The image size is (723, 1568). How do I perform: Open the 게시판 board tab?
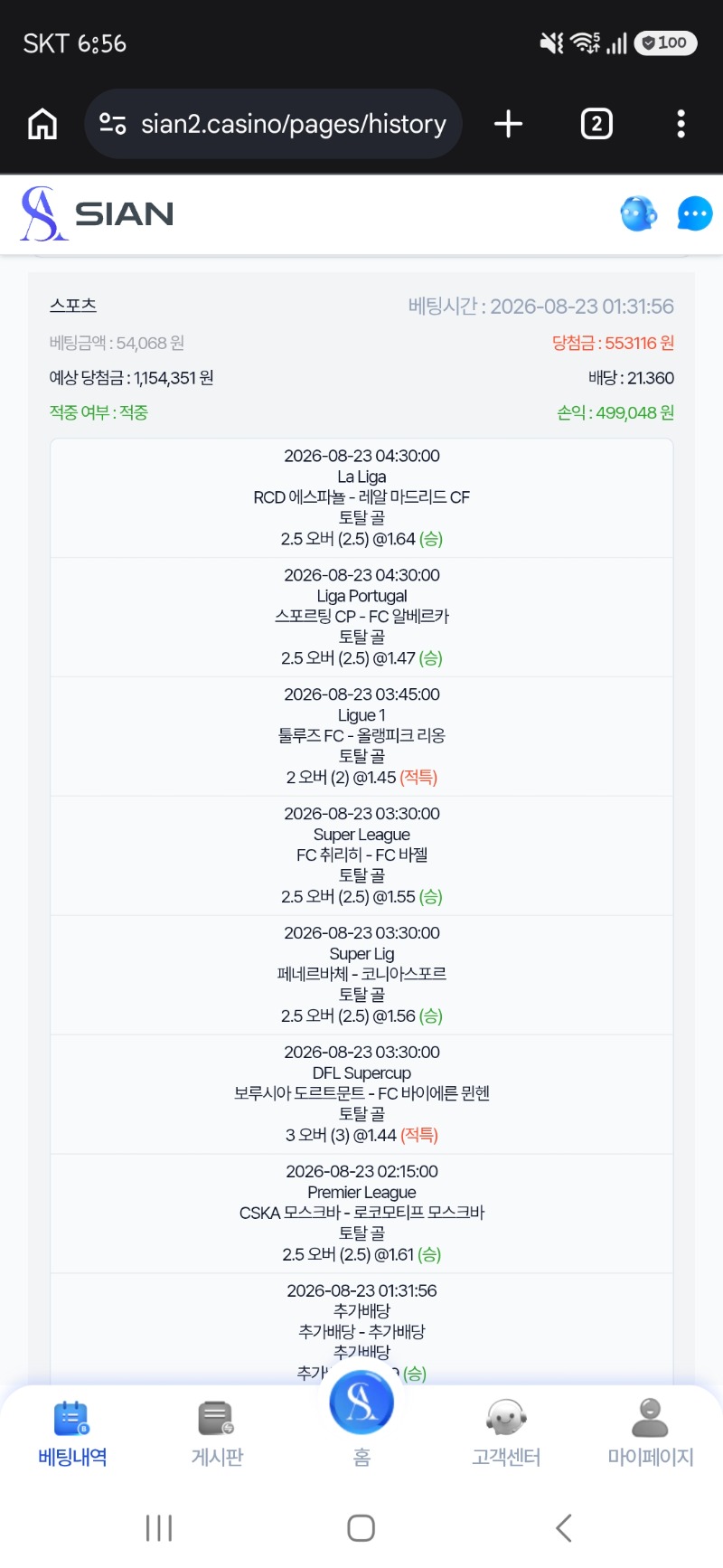217,1432
